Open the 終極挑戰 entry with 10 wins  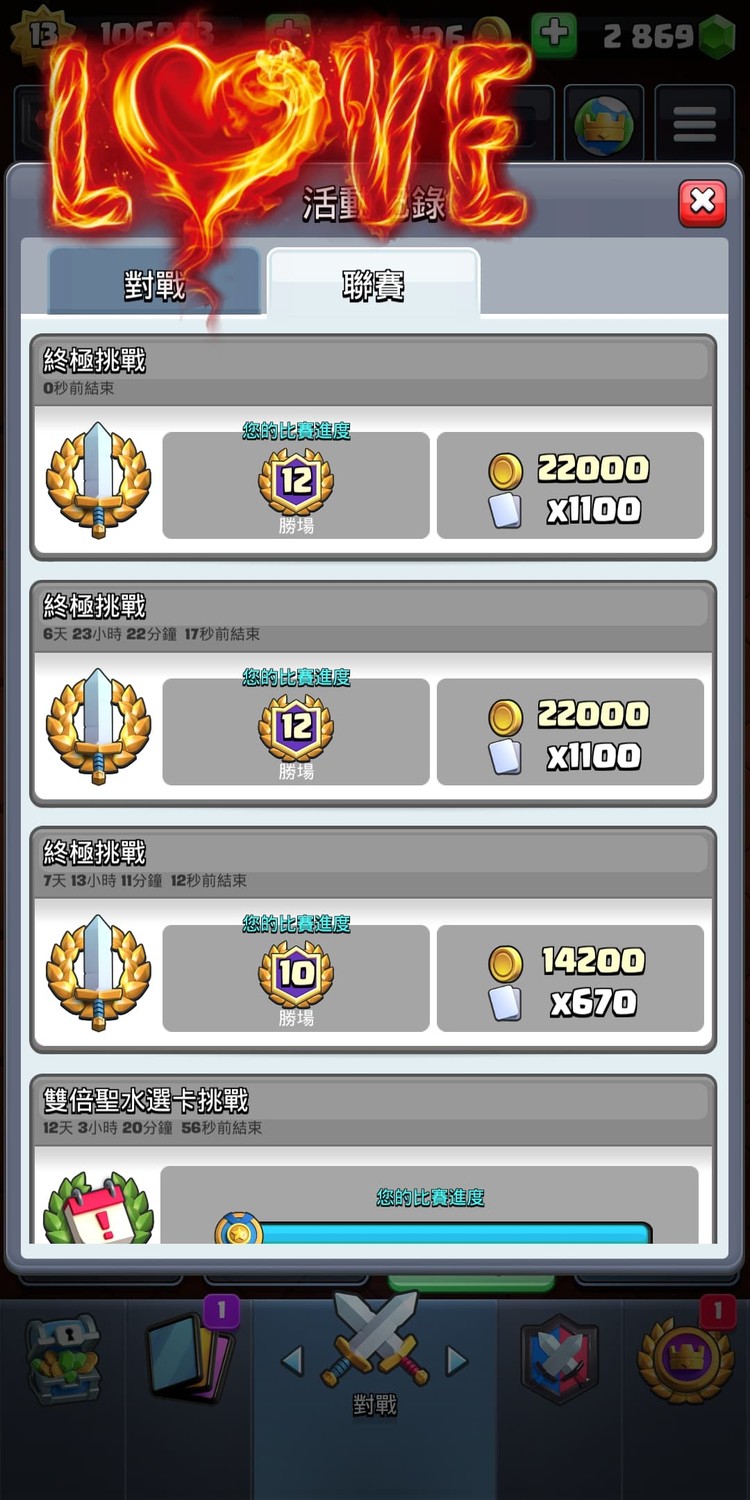[x=373, y=940]
